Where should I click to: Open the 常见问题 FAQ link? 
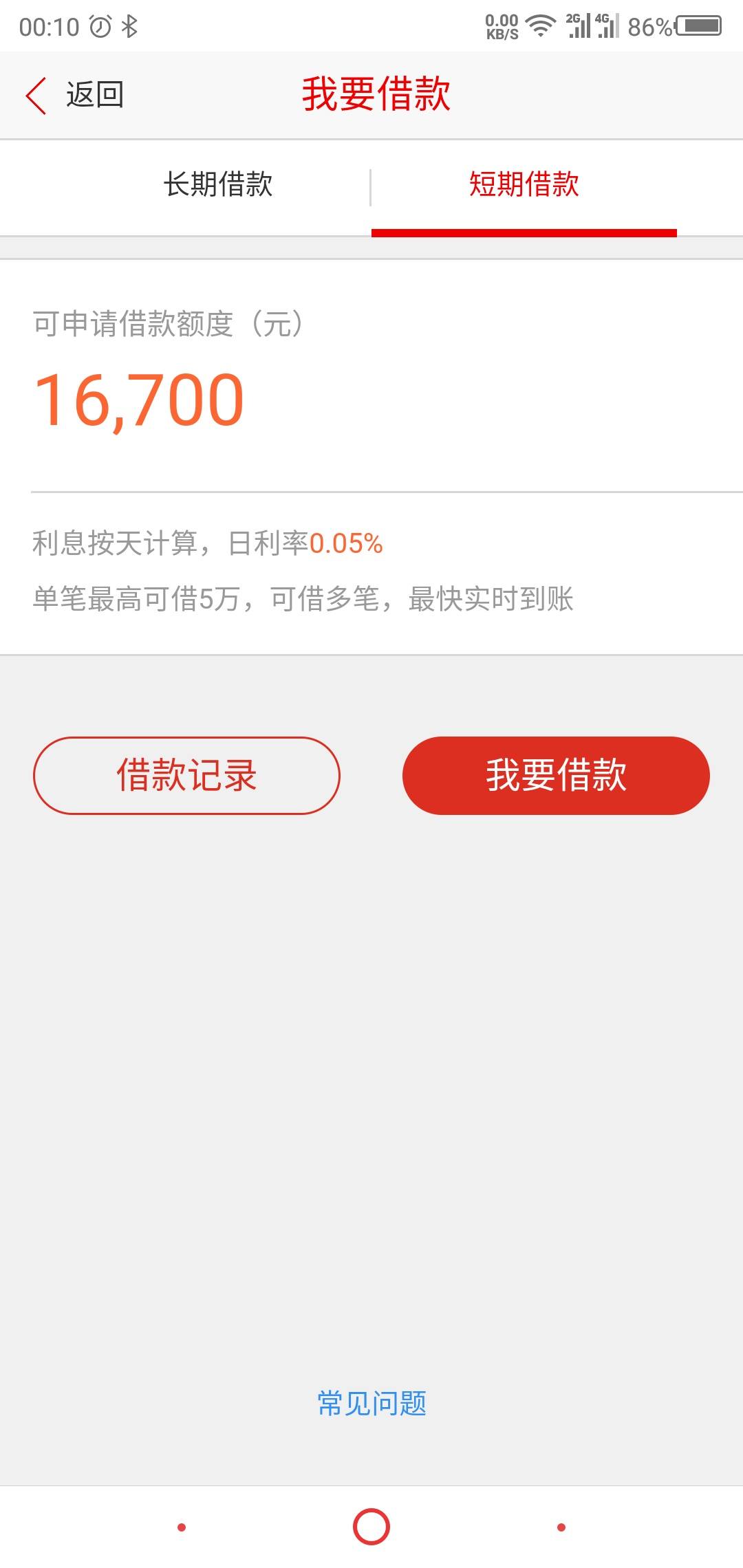pos(371,1403)
